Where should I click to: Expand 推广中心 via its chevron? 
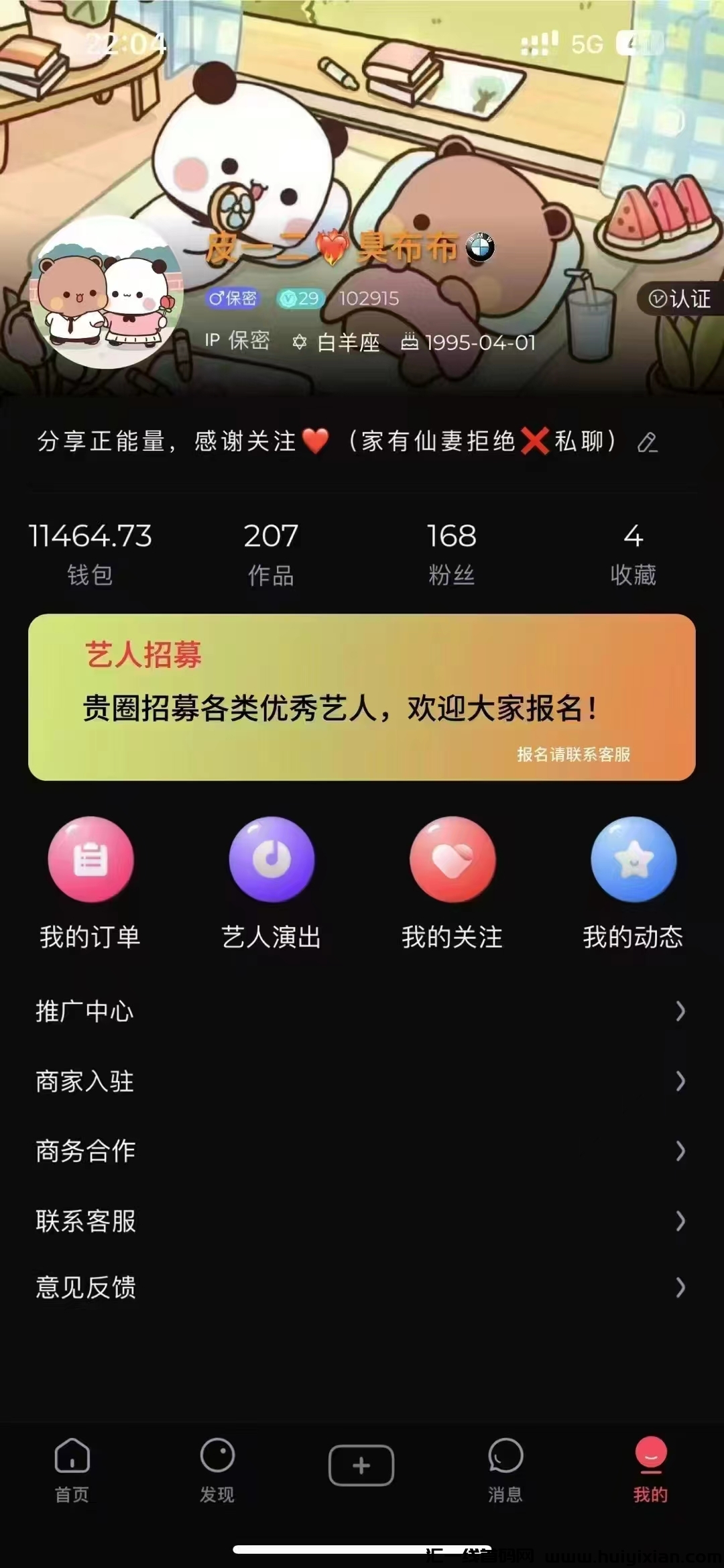(682, 1013)
